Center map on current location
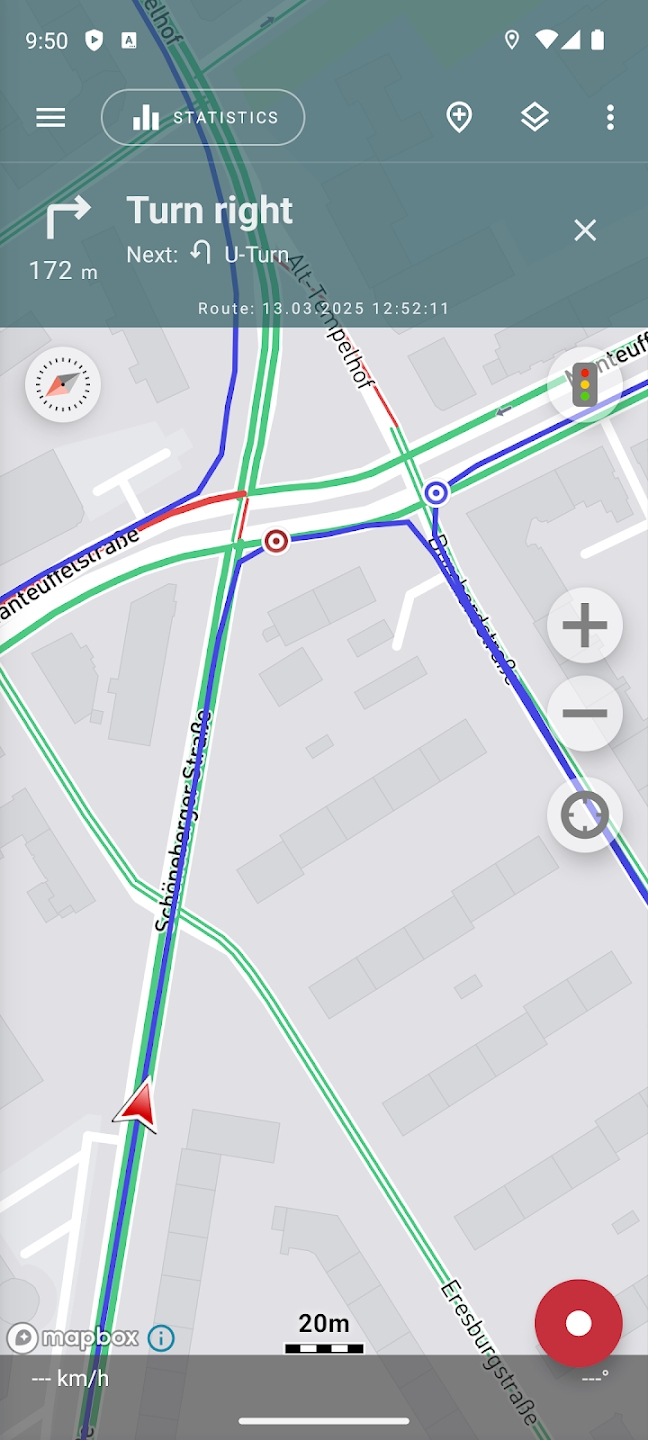The width and height of the screenshot is (648, 1440). (x=585, y=815)
